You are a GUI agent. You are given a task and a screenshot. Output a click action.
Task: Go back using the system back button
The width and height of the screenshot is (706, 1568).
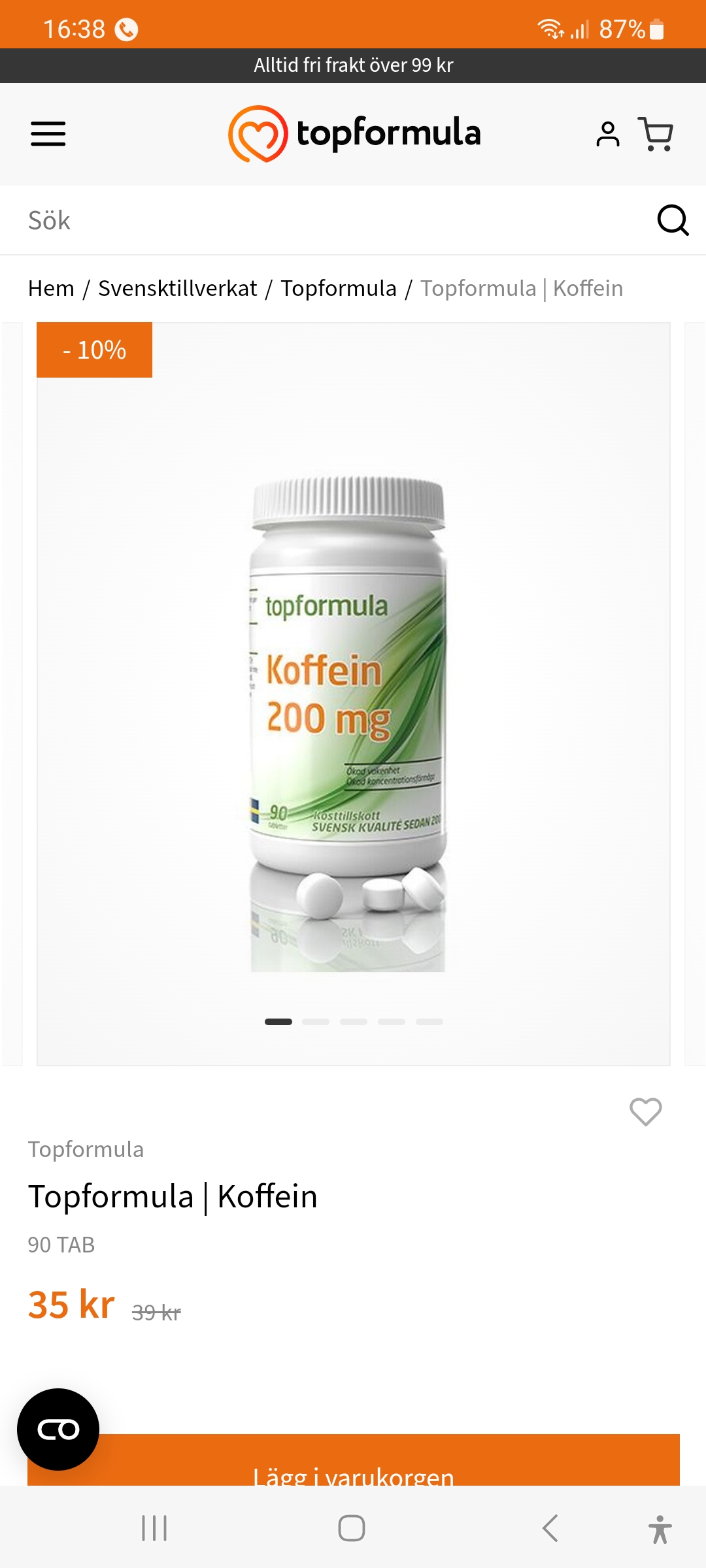click(x=550, y=1528)
